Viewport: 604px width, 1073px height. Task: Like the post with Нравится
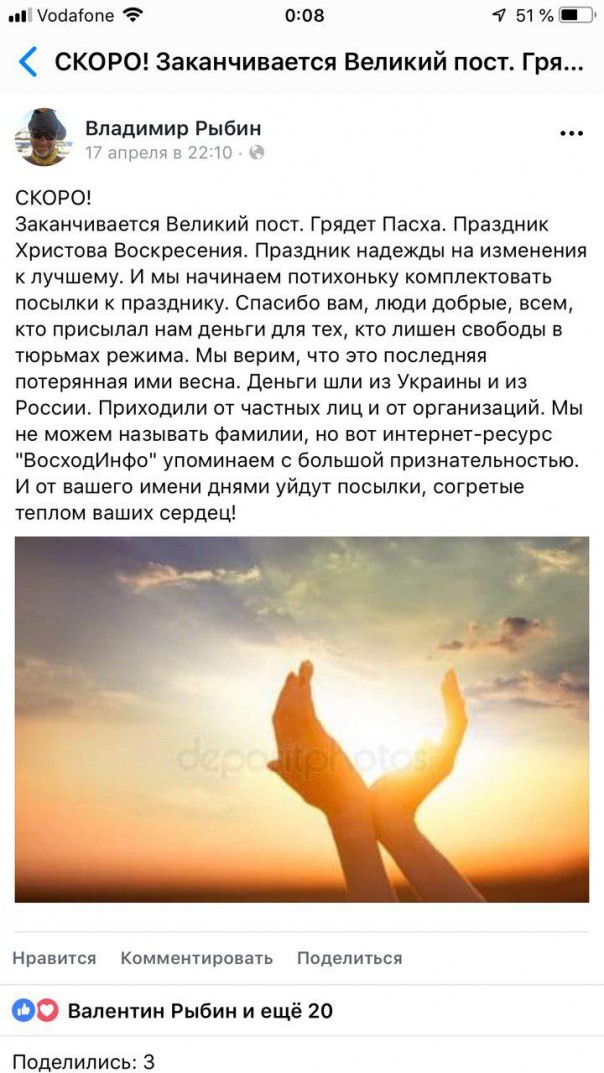pos(54,958)
